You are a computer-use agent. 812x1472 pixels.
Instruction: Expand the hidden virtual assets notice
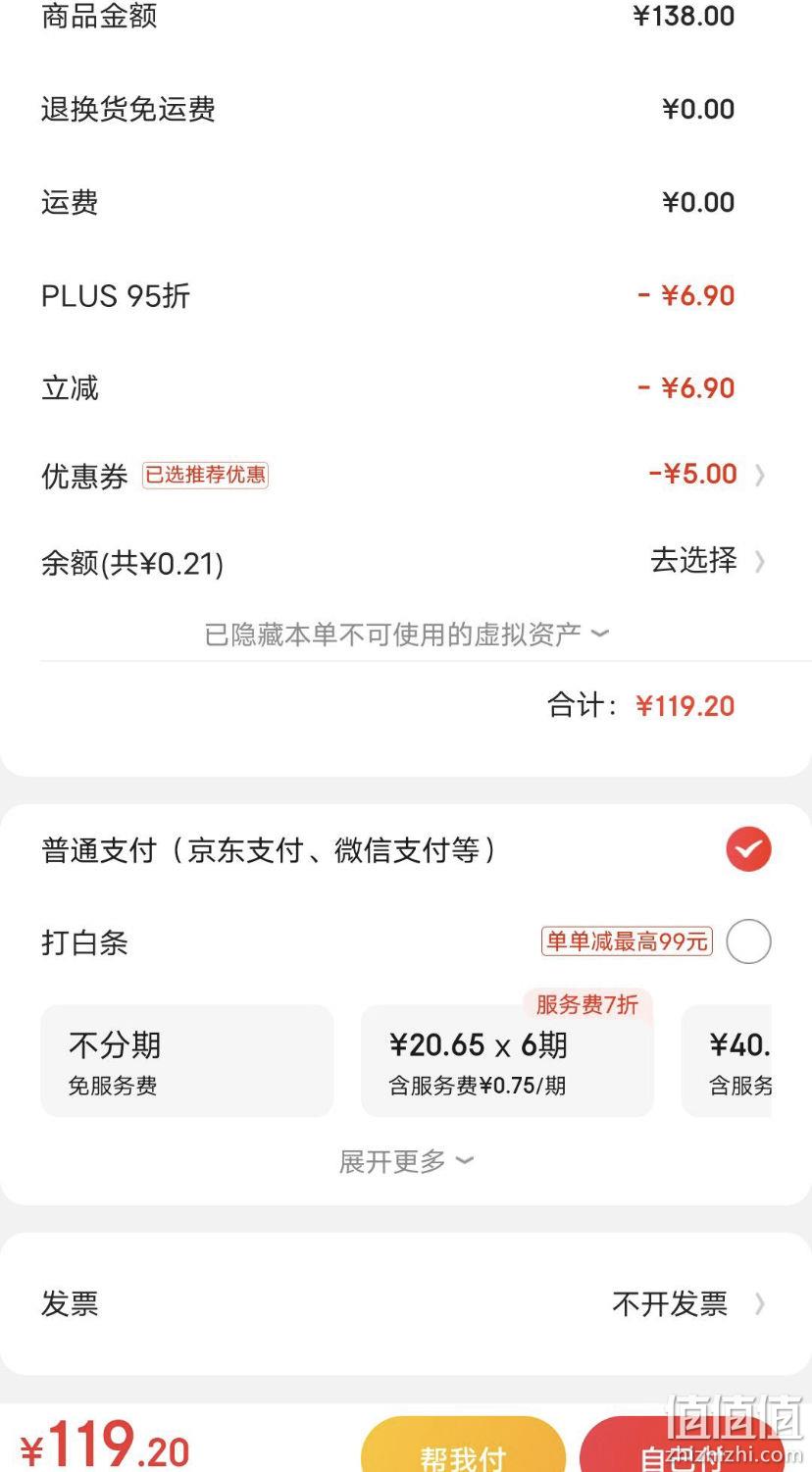click(406, 634)
